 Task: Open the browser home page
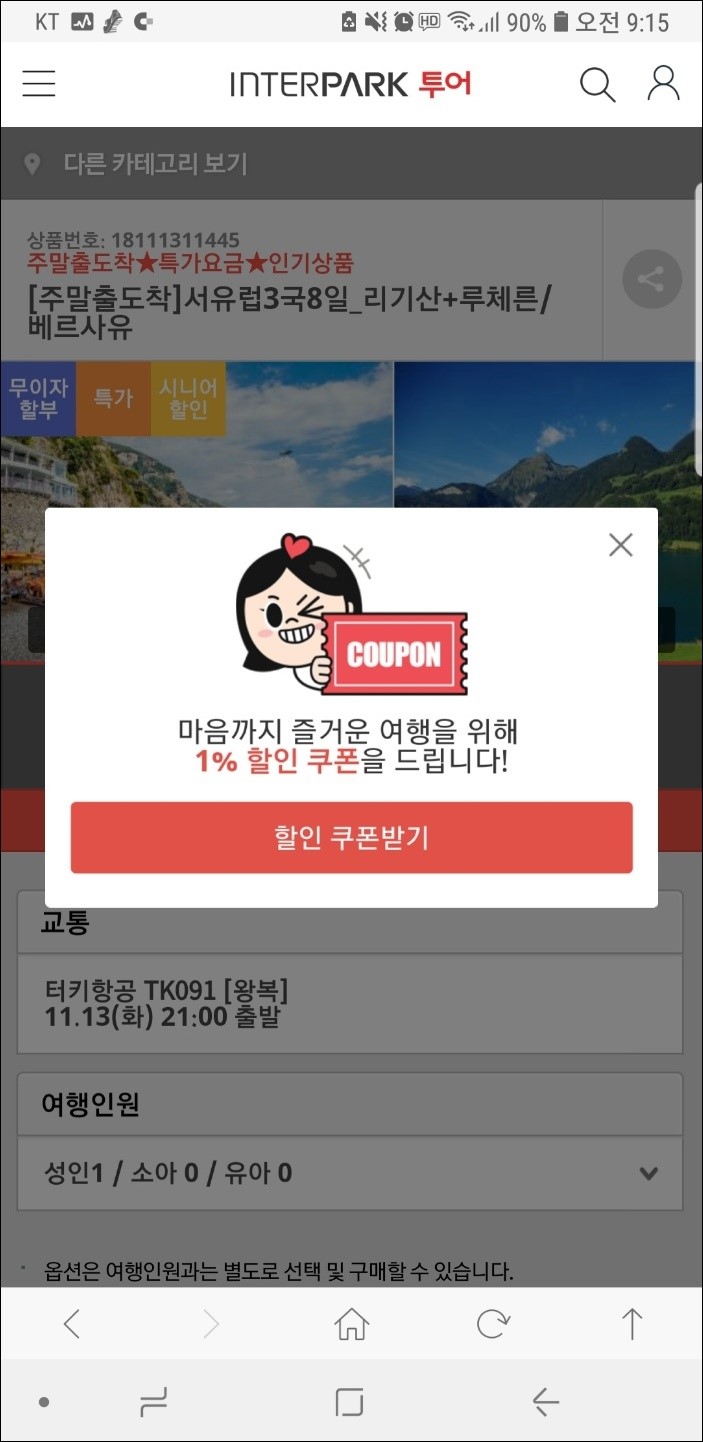pos(351,1324)
